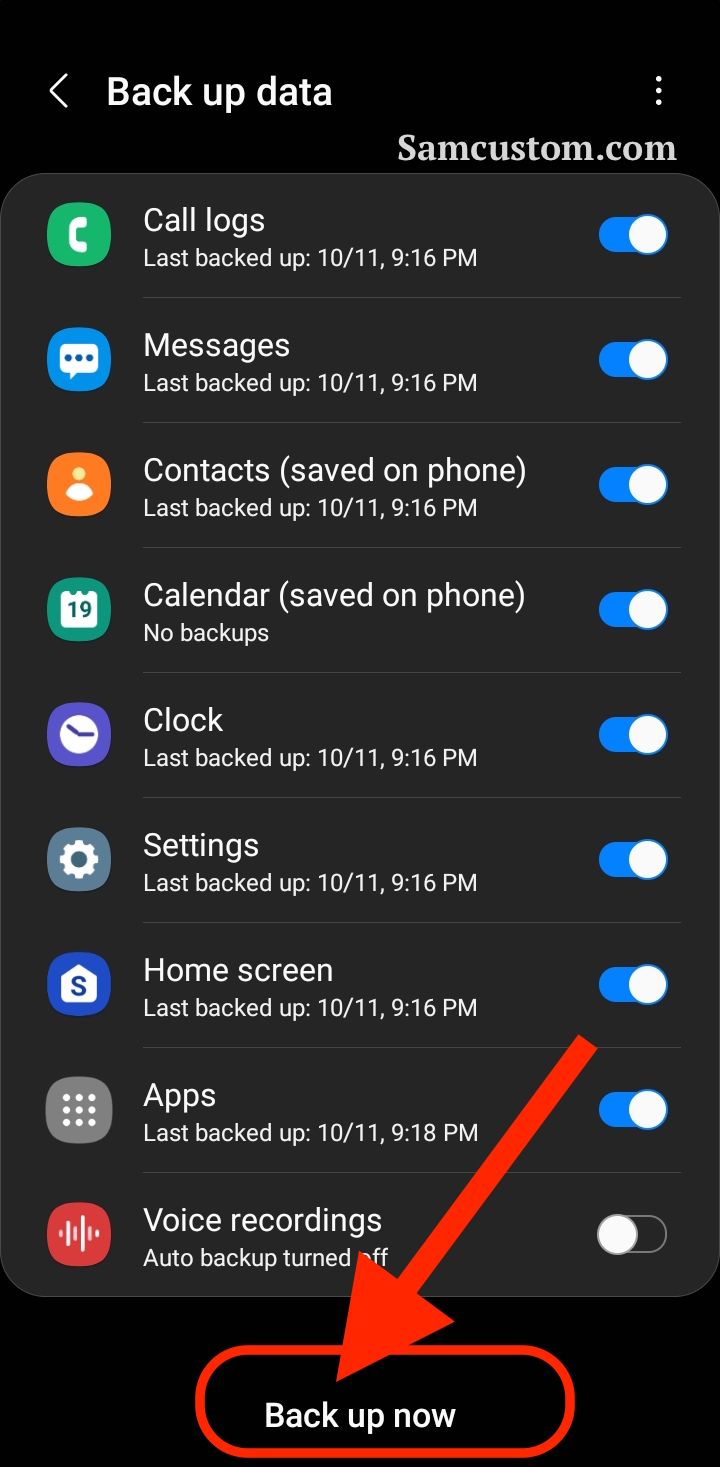Open the three-dot overflow menu
The image size is (720, 1467).
[x=658, y=91]
